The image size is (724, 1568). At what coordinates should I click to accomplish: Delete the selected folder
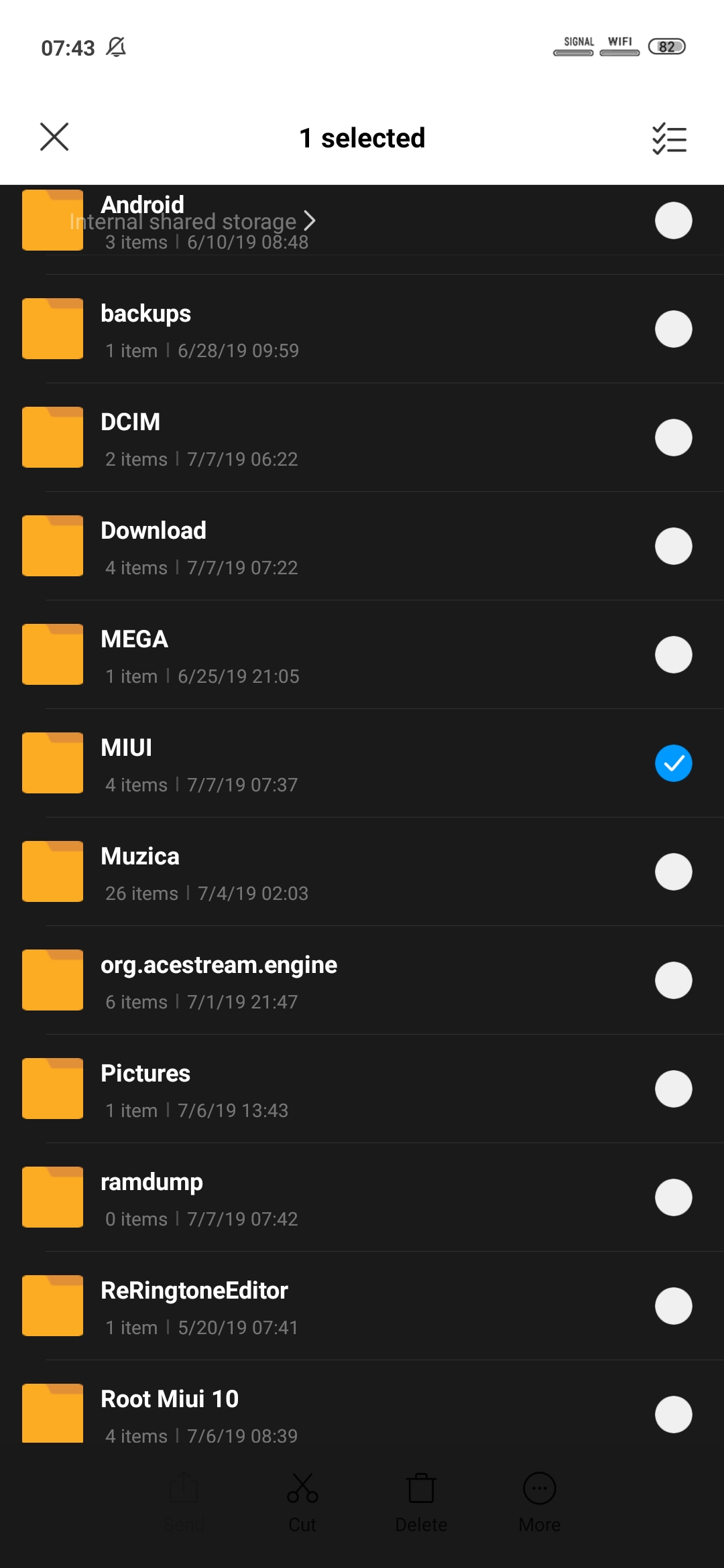(x=421, y=1501)
